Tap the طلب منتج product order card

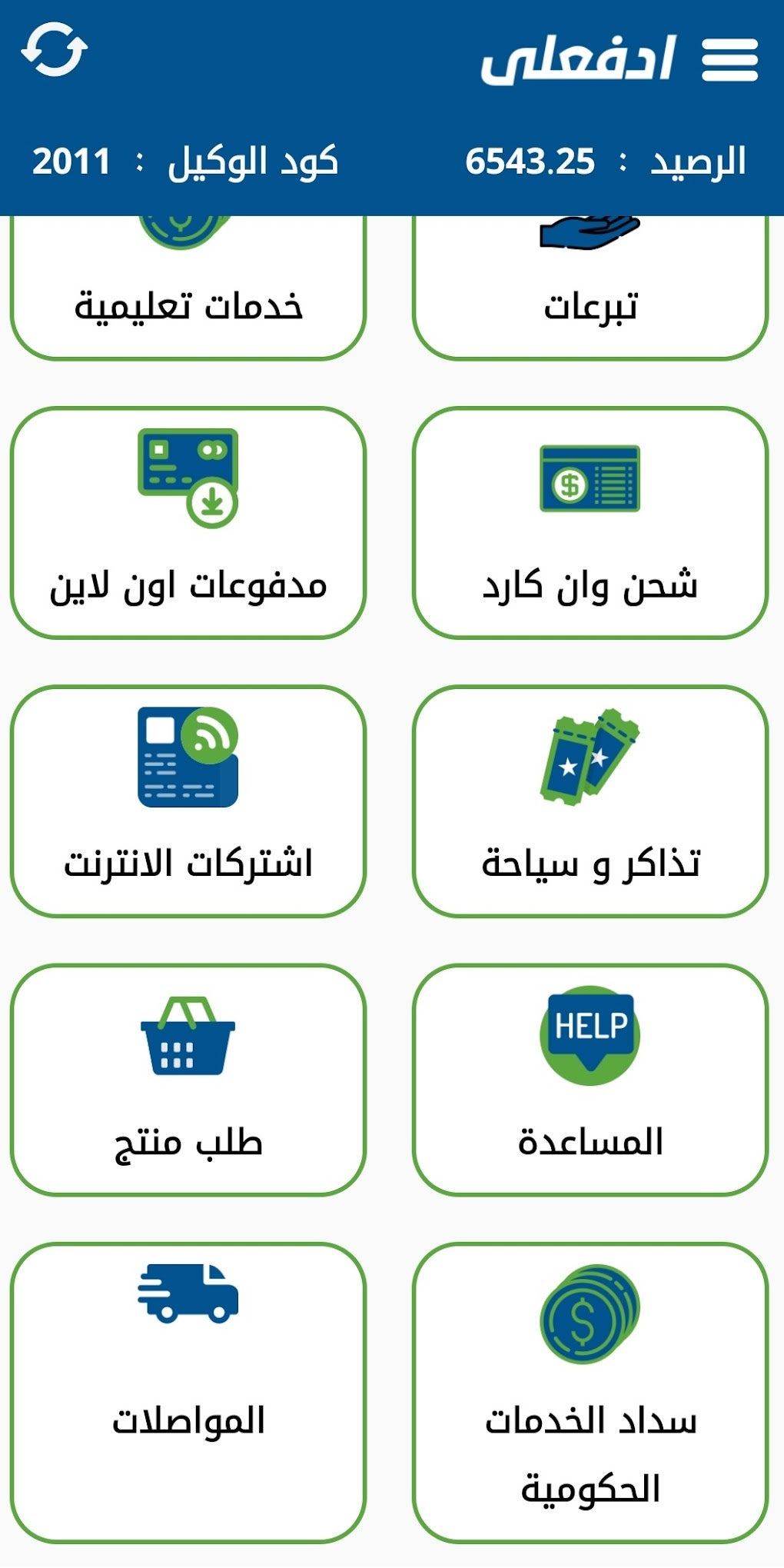(188, 1080)
